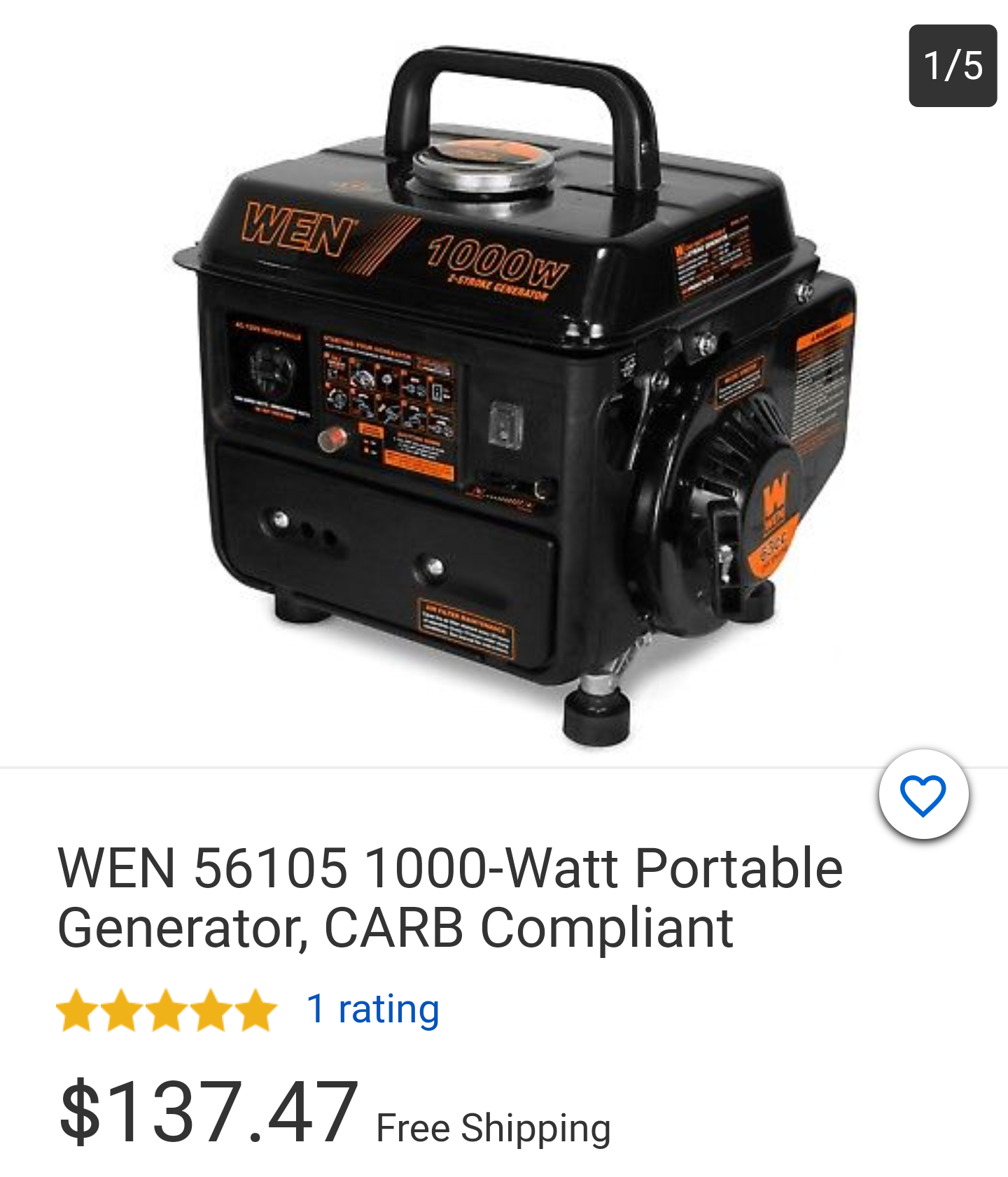Add the generator to your watchlist
The image size is (1008, 1177).
tap(923, 795)
